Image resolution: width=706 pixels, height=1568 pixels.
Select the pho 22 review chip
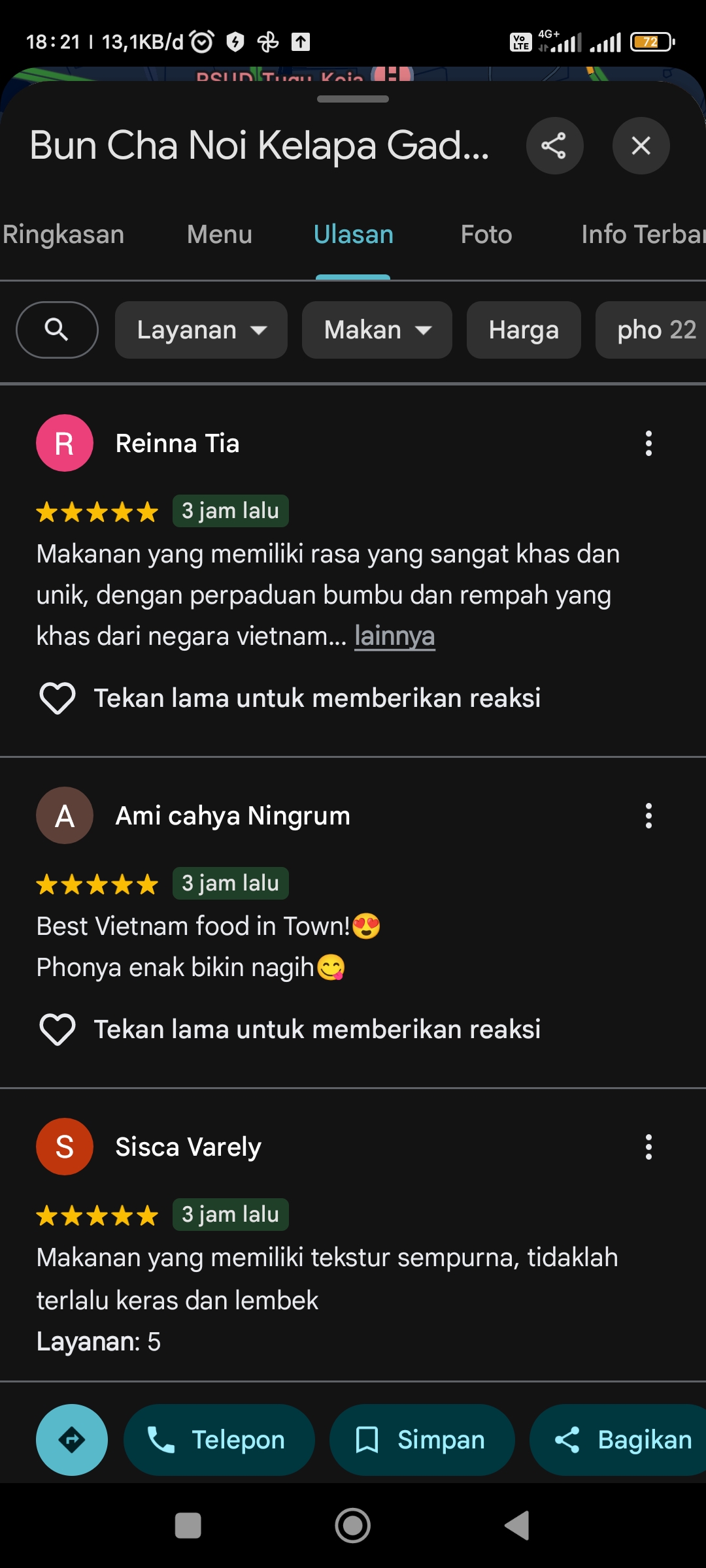[x=651, y=330]
